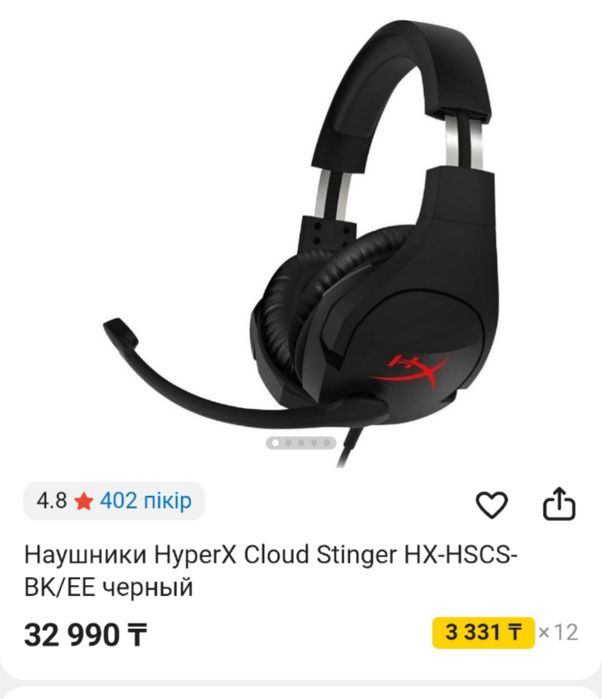Image resolution: width=602 pixels, height=699 pixels.
Task: View the 3 331 ₸ x12 installment option
Action: coord(505,632)
